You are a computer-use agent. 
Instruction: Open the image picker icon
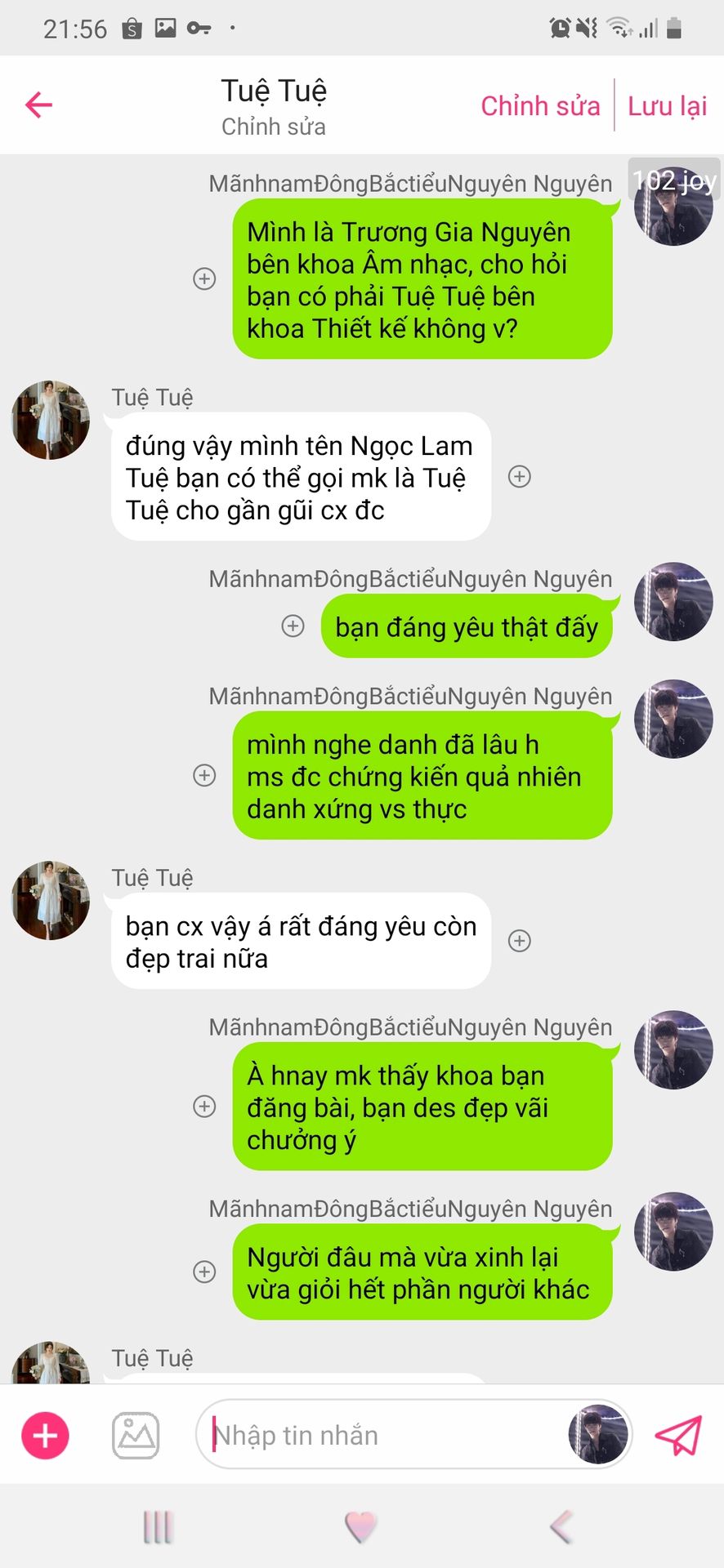click(x=136, y=1435)
